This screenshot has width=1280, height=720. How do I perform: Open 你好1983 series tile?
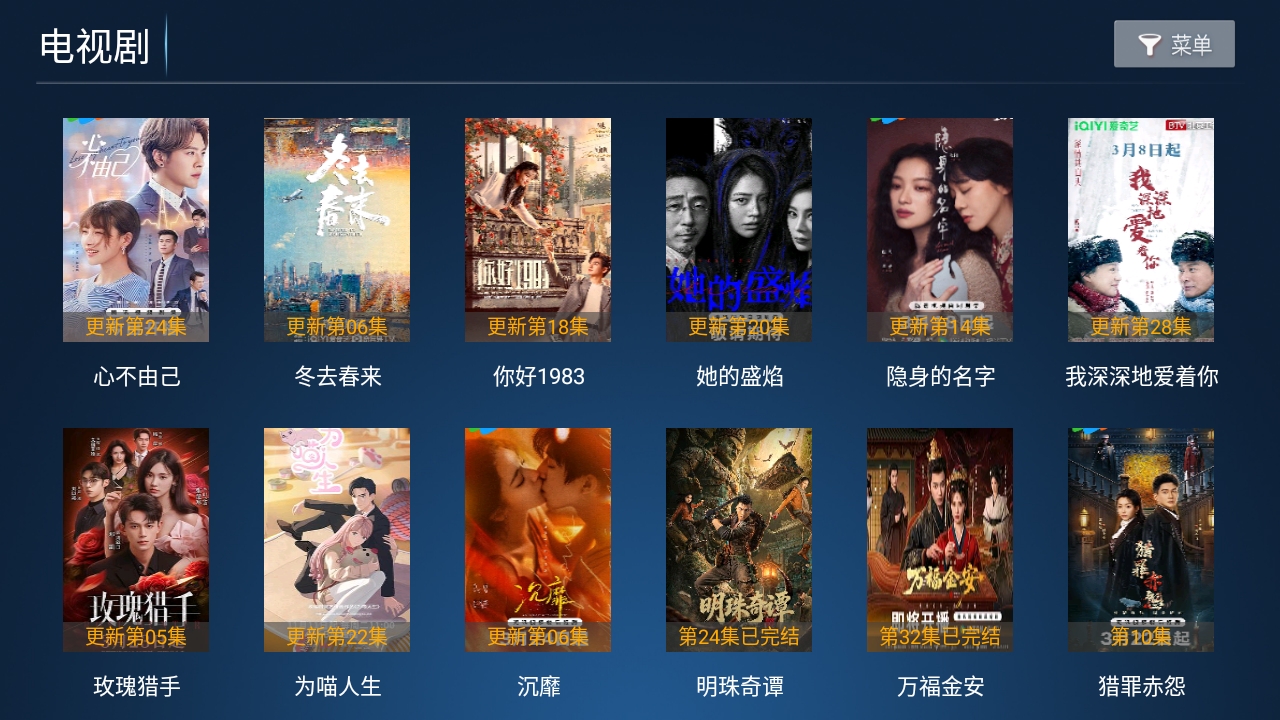point(538,230)
